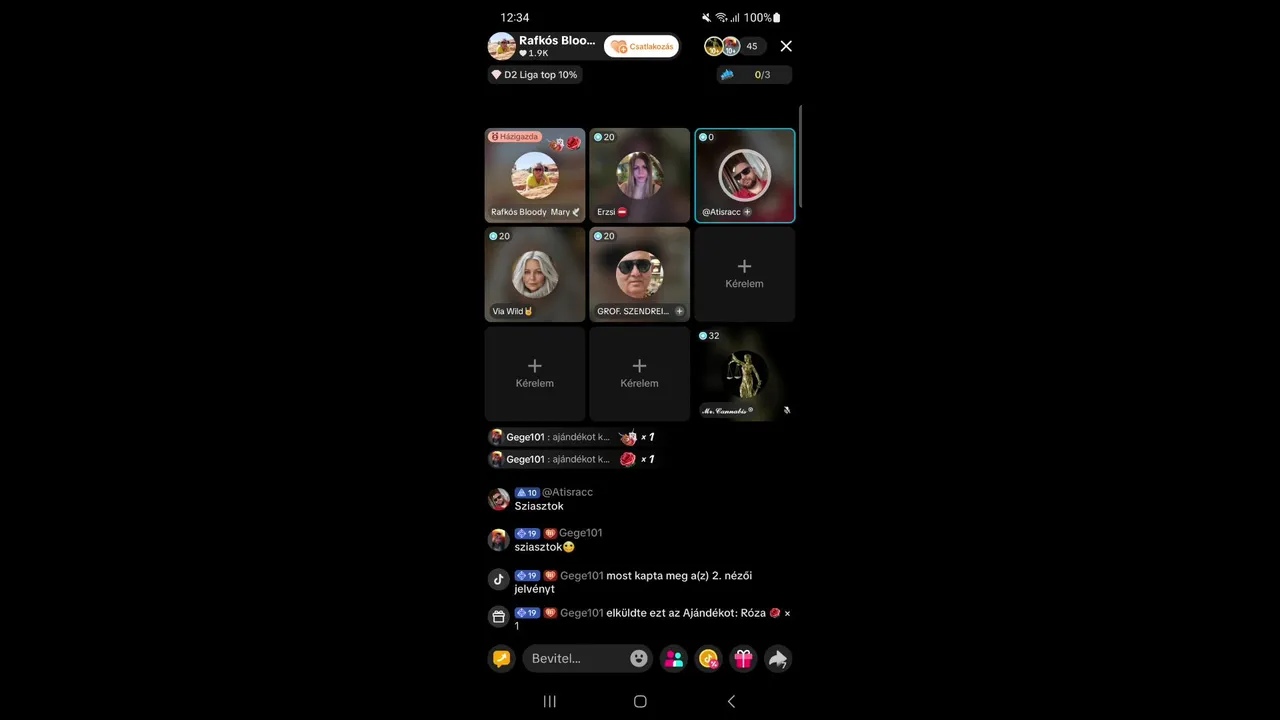Open the emoji picker in input
The height and width of the screenshot is (720, 1280).
tap(639, 658)
